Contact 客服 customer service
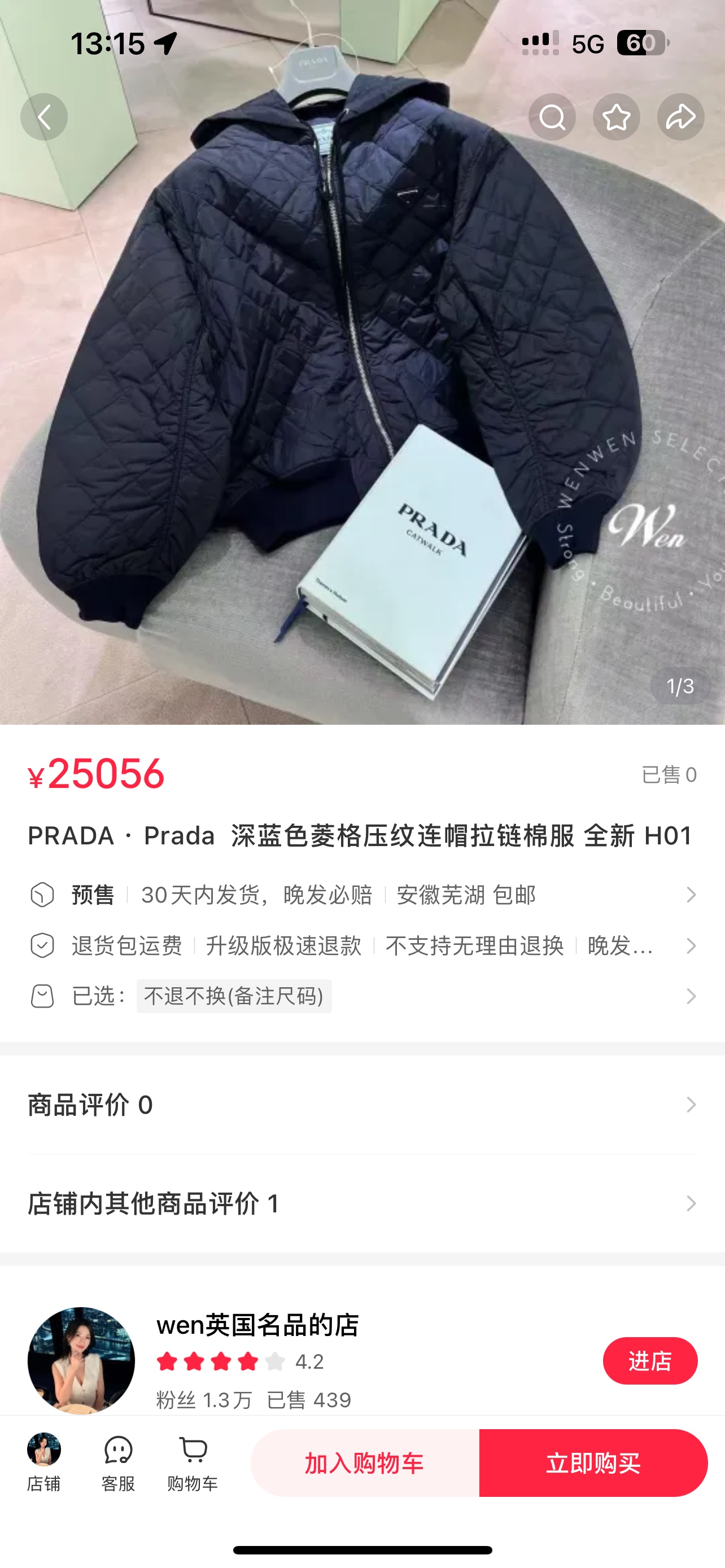Screen dimensions: 725x1568 click(118, 1462)
